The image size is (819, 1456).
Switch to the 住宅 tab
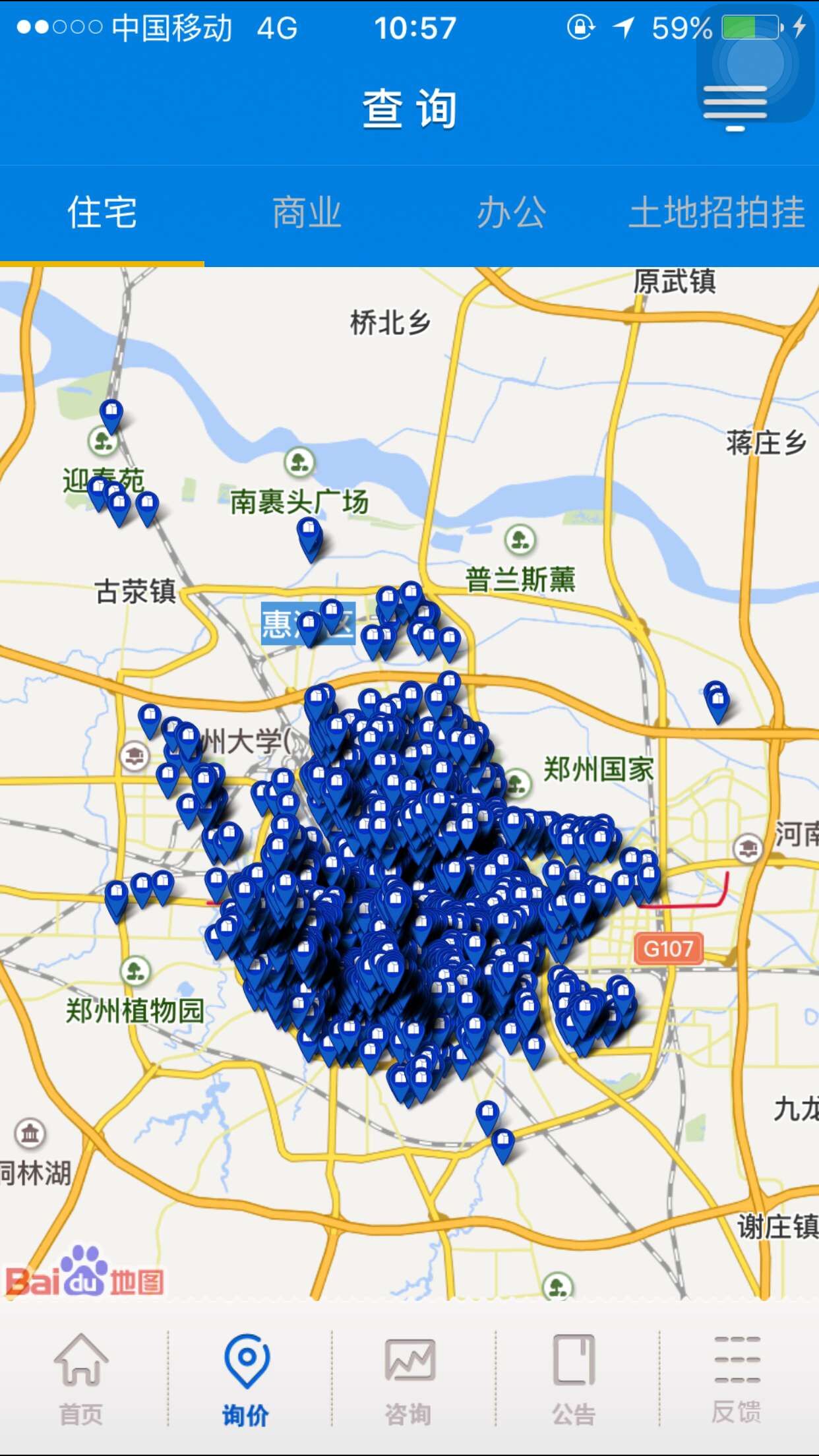coord(102,213)
